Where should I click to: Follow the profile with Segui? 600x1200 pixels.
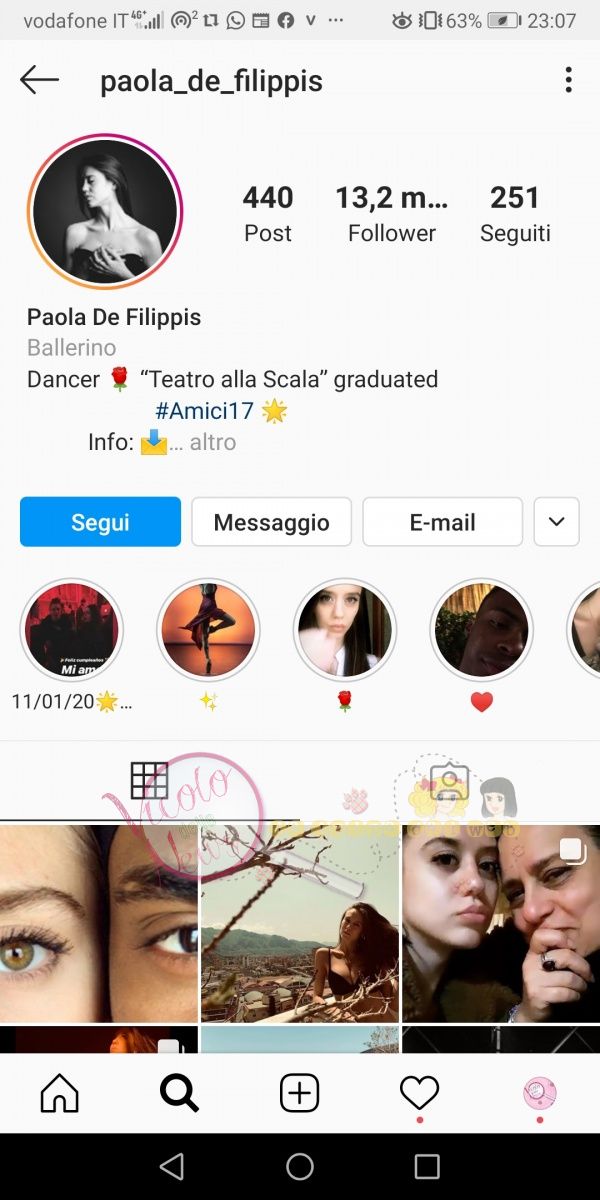[x=100, y=522]
